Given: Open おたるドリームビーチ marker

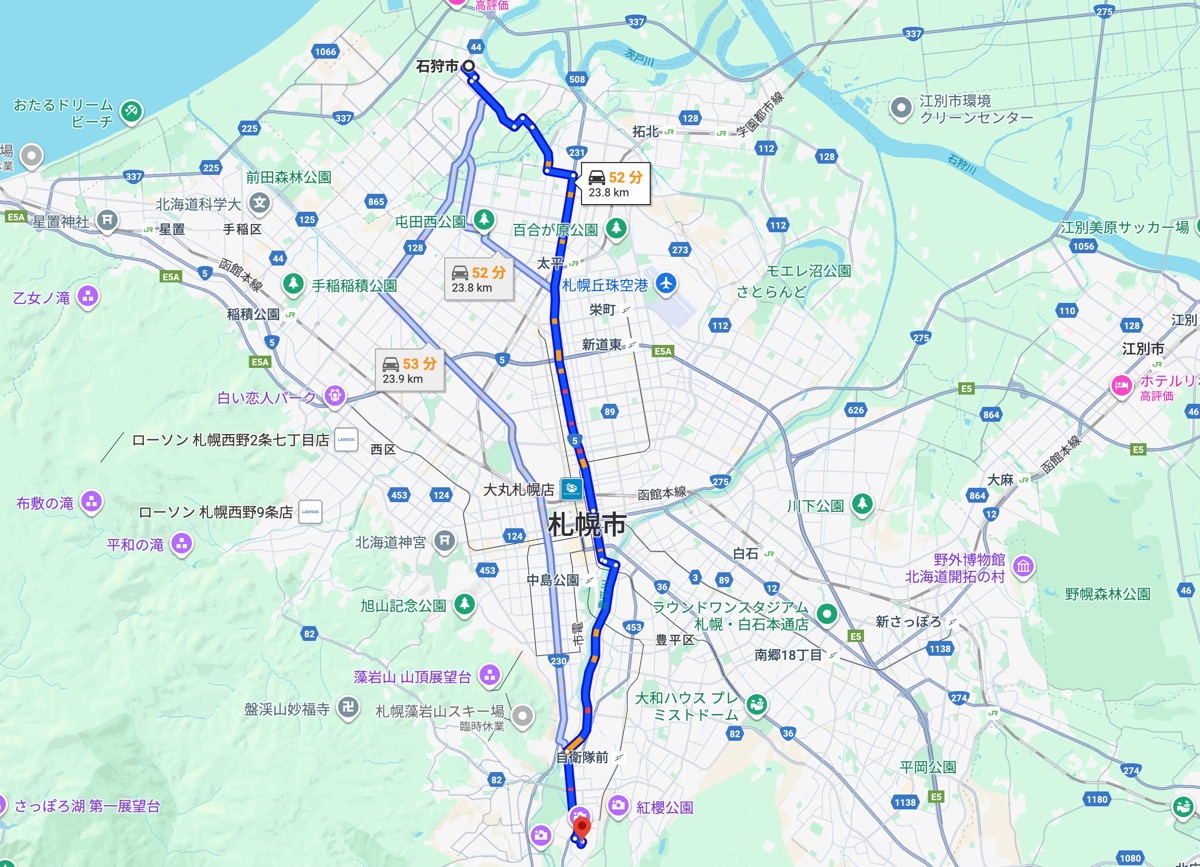Looking at the screenshot, I should [x=131, y=110].
